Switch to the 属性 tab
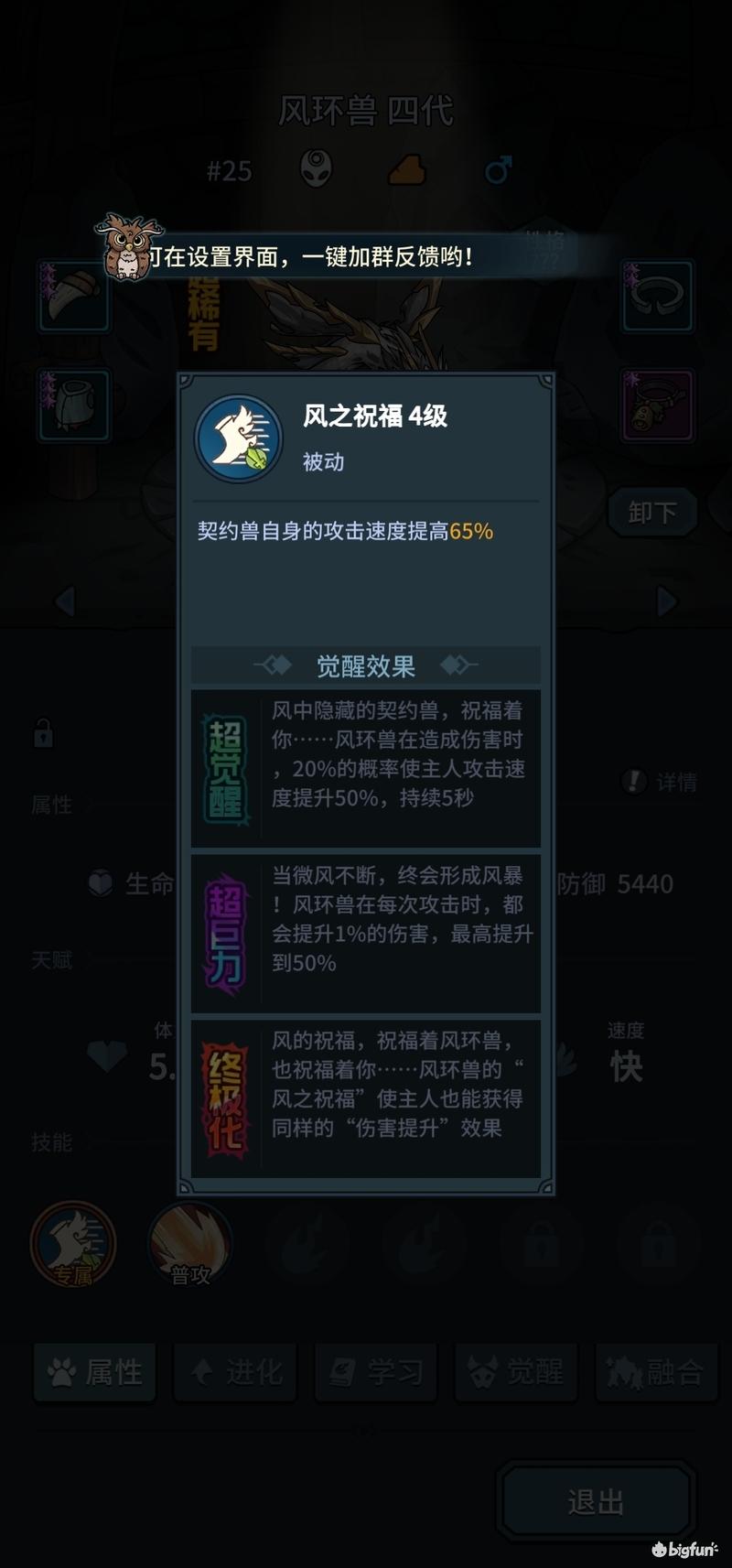Viewport: 732px width, 1568px height. click(95, 1372)
